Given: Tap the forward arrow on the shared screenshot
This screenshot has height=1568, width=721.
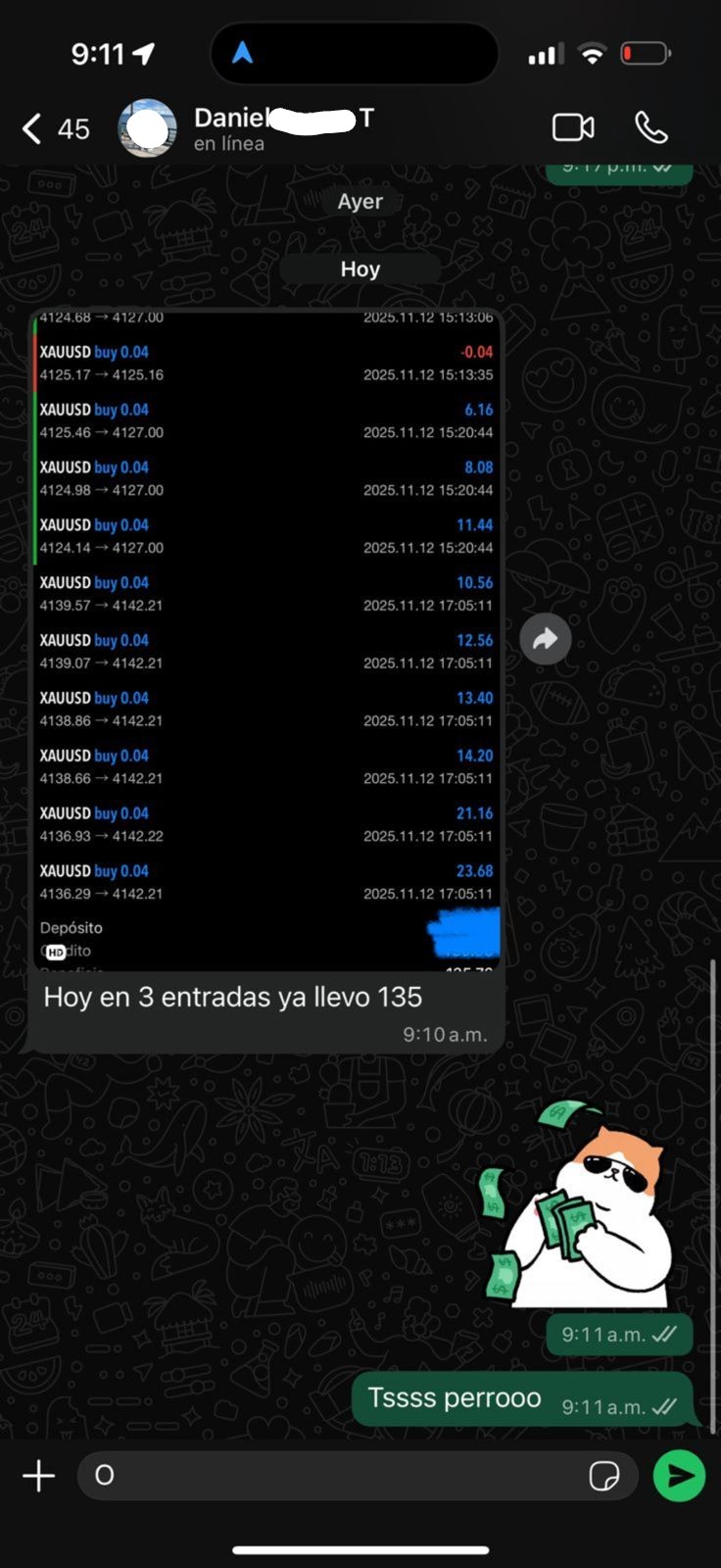Looking at the screenshot, I should click(546, 639).
